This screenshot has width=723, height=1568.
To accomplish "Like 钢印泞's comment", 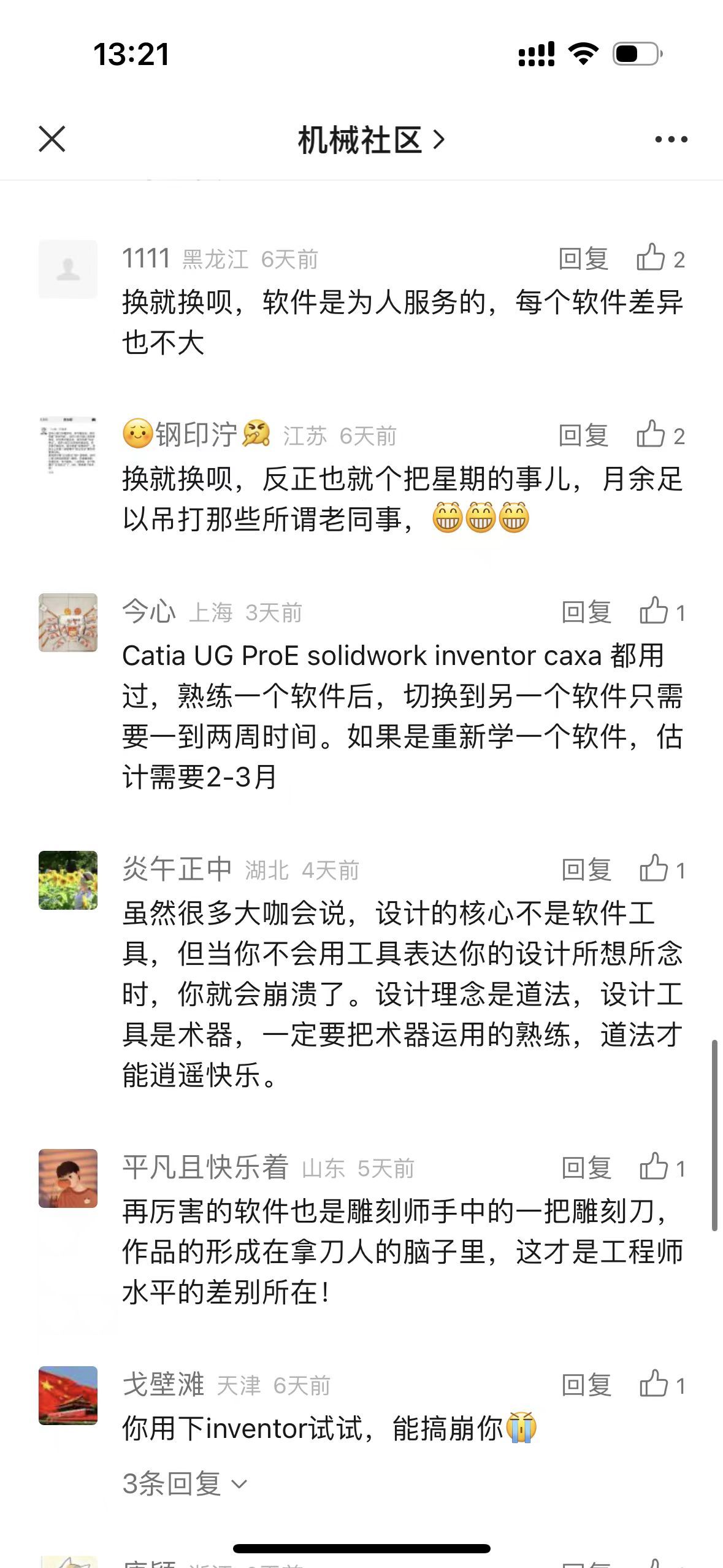I will pos(659,435).
